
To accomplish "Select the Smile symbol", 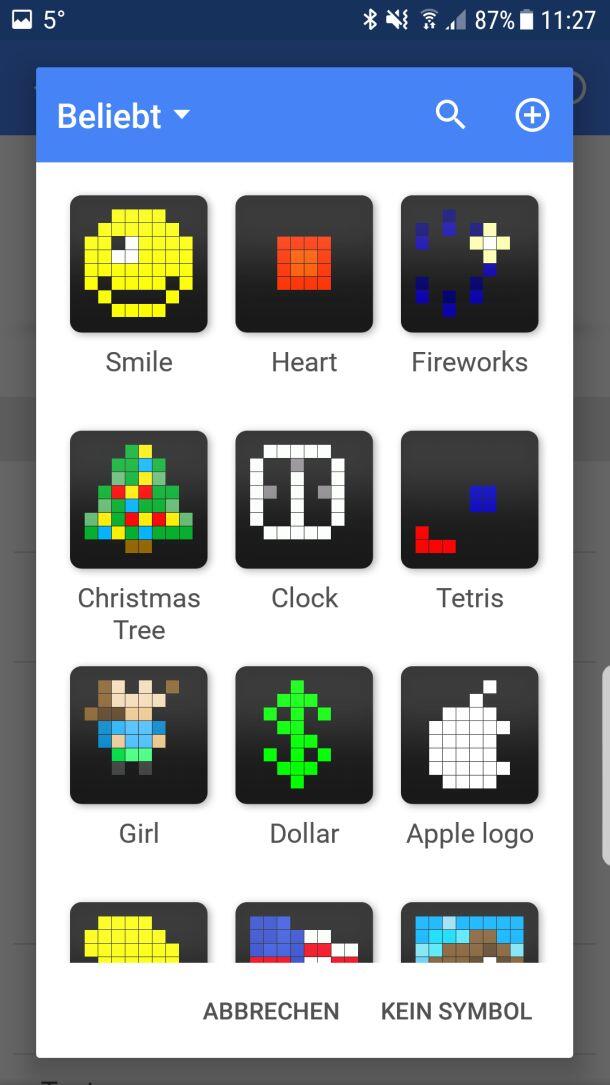I will [x=139, y=264].
